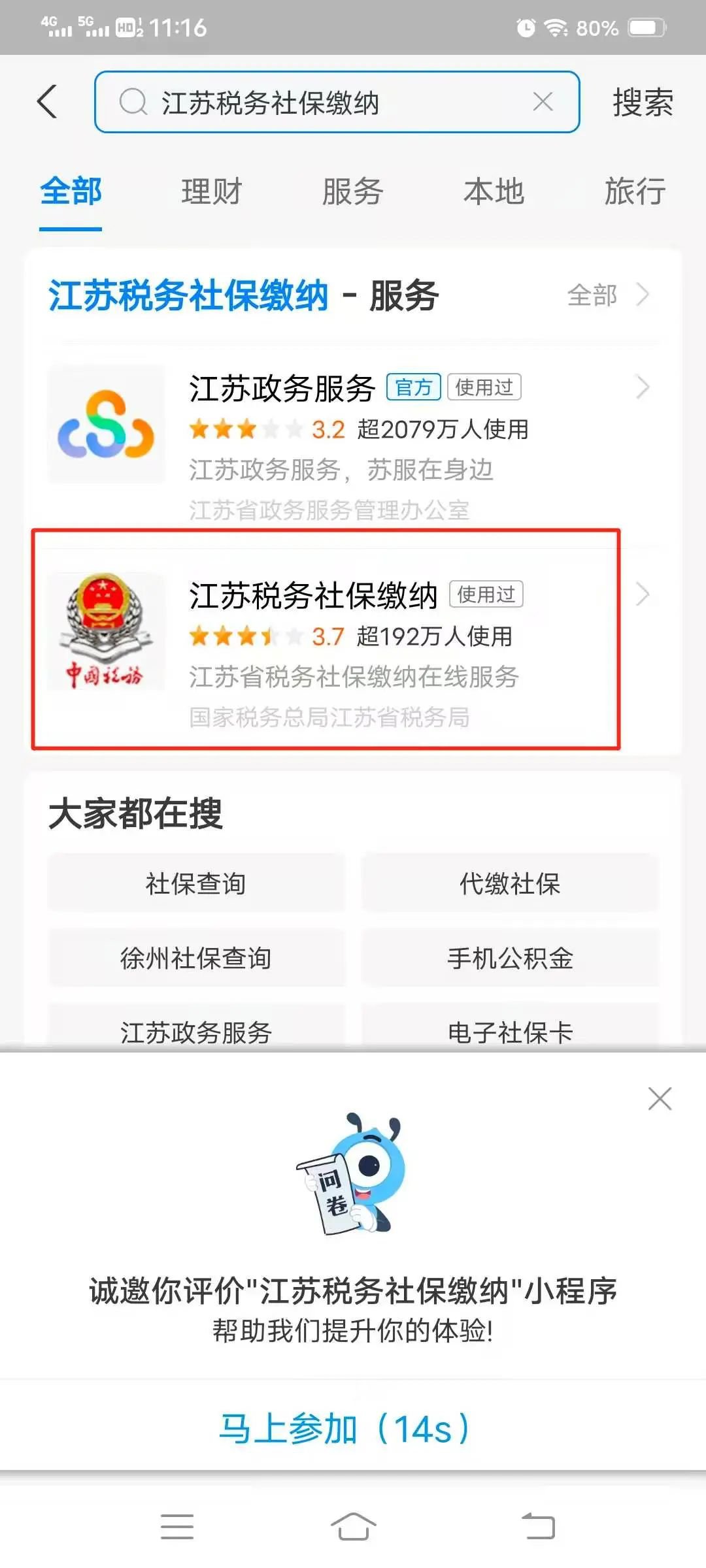Go back using the top-left arrow
Viewport: 706px width, 1568px height.
pyautogui.click(x=47, y=102)
